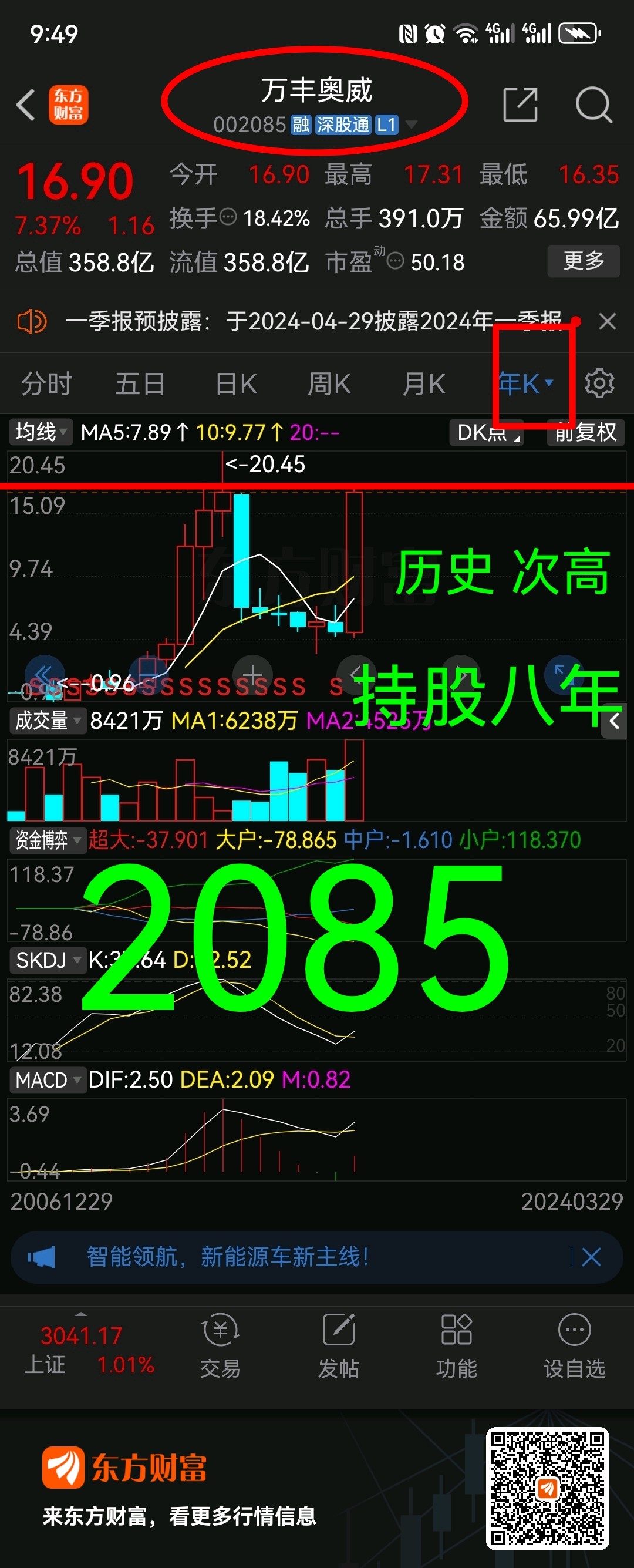This screenshot has height=1568, width=634.
Task: Open the 均线 indicator dropdown
Action: (x=40, y=432)
